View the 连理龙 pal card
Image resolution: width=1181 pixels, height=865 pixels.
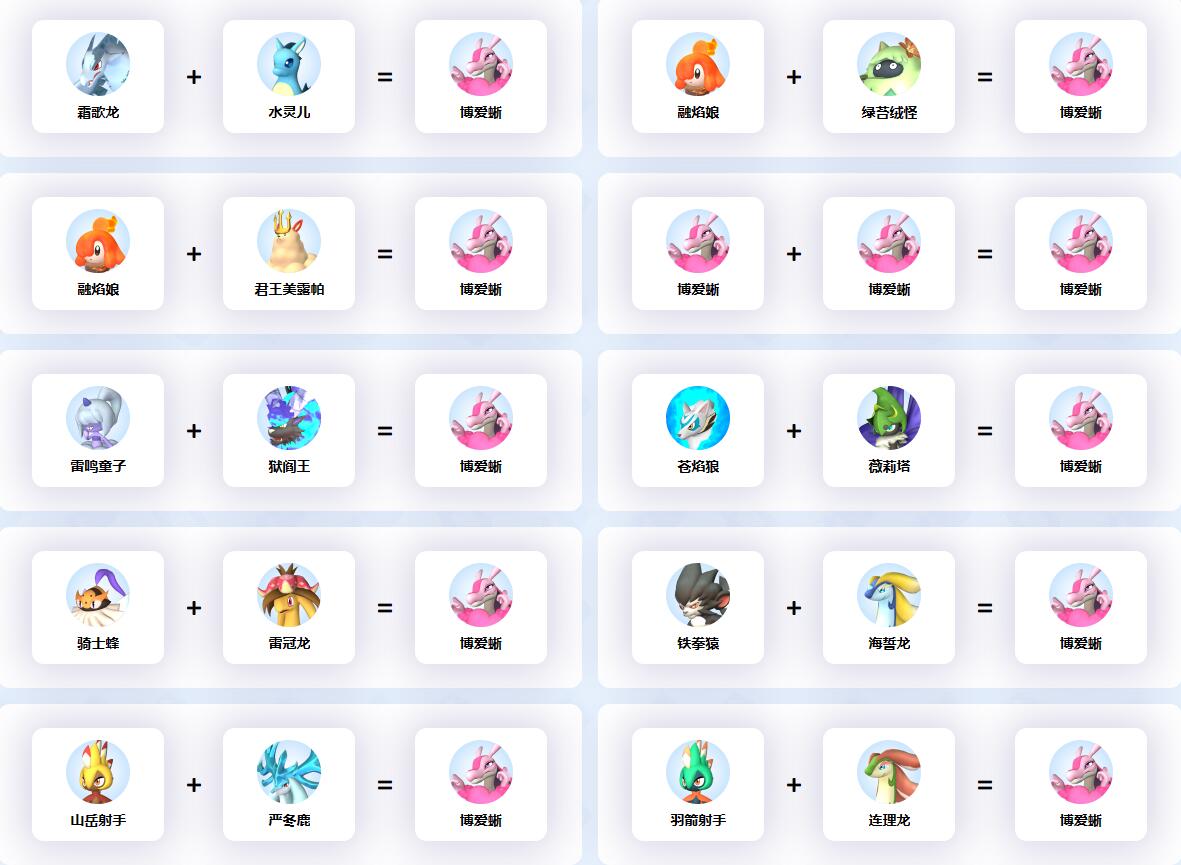click(x=889, y=785)
